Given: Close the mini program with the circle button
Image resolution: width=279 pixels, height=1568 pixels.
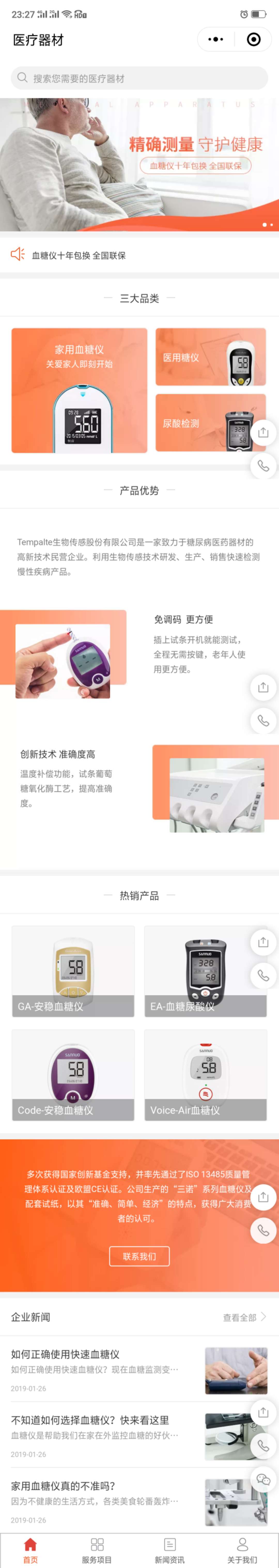Looking at the screenshot, I should pos(253,40).
